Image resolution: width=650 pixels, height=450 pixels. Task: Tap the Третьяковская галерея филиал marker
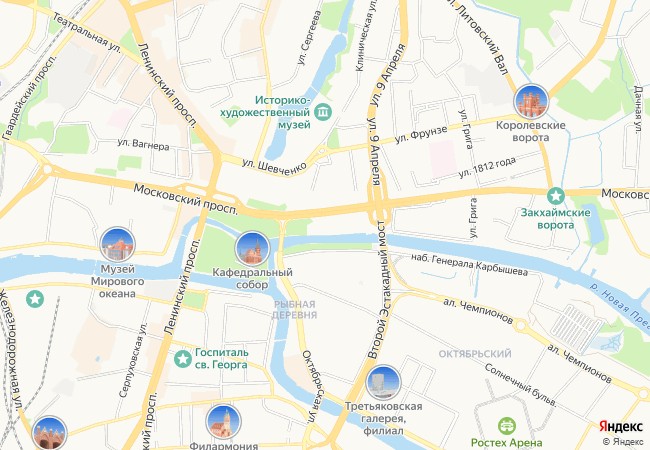point(383,382)
